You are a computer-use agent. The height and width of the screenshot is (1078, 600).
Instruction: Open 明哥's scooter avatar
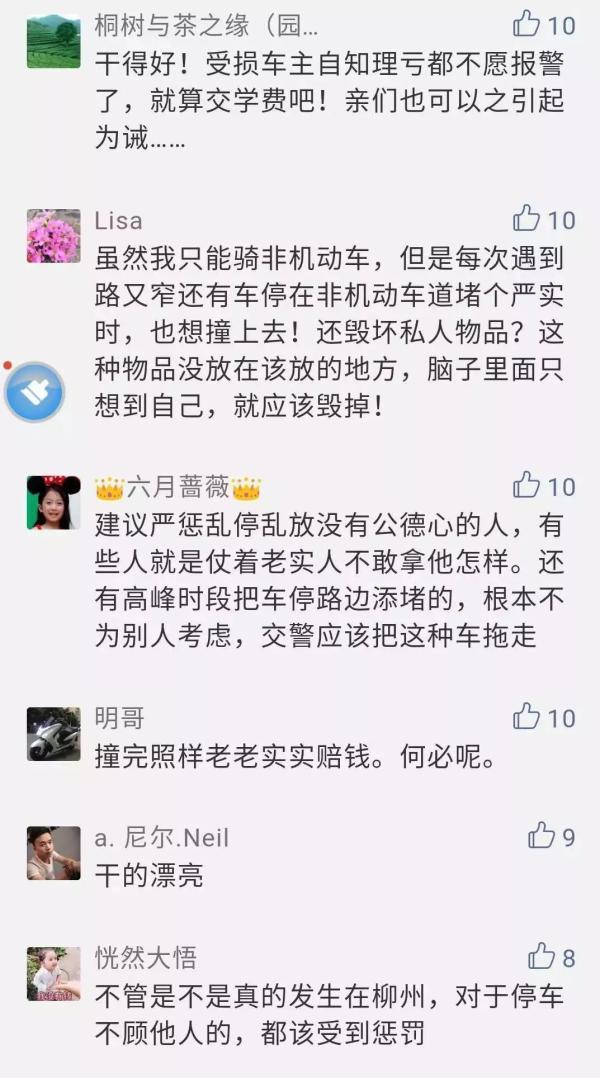[54, 734]
